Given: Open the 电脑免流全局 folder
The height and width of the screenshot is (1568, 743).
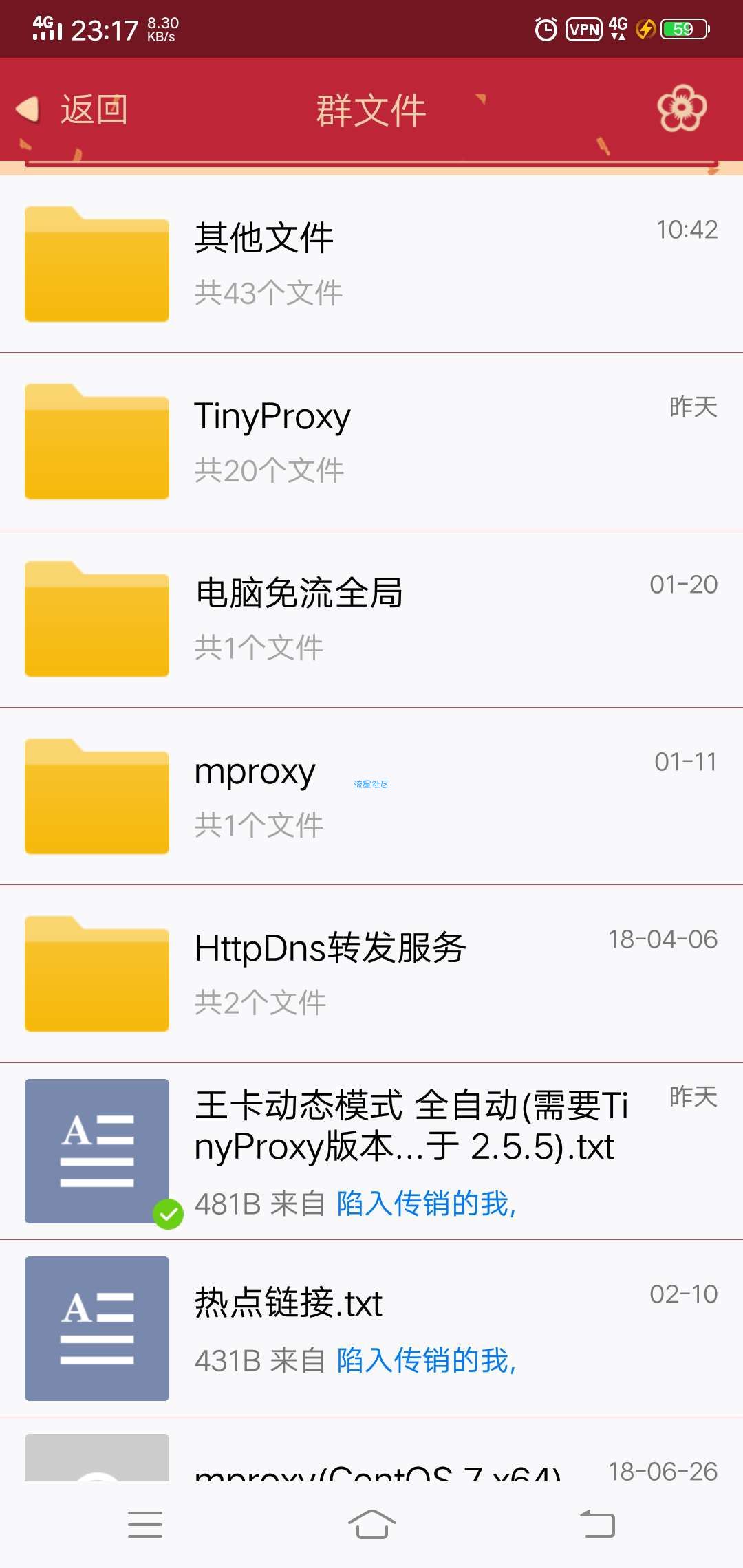Looking at the screenshot, I should [371, 619].
